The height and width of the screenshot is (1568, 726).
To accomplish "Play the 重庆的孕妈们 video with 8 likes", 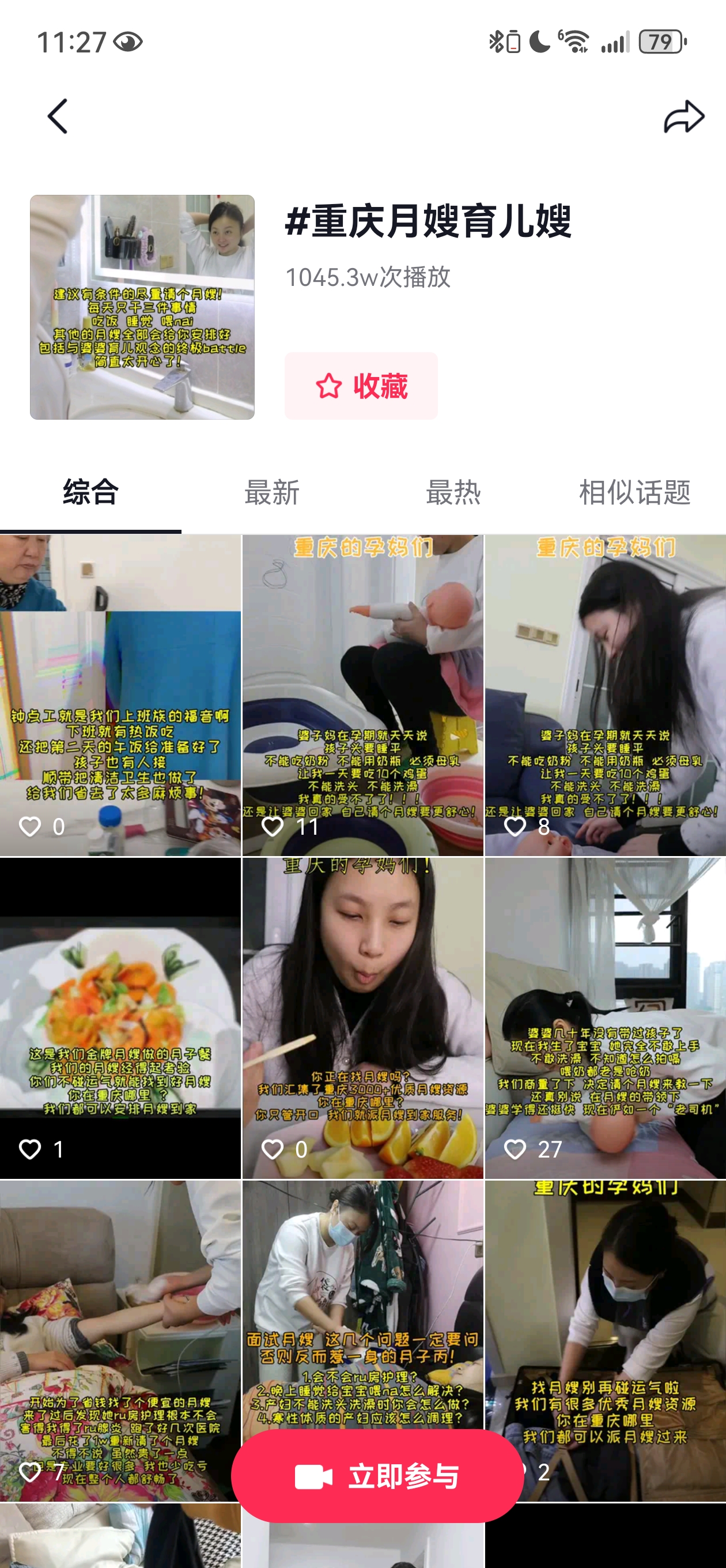I will (x=605, y=695).
